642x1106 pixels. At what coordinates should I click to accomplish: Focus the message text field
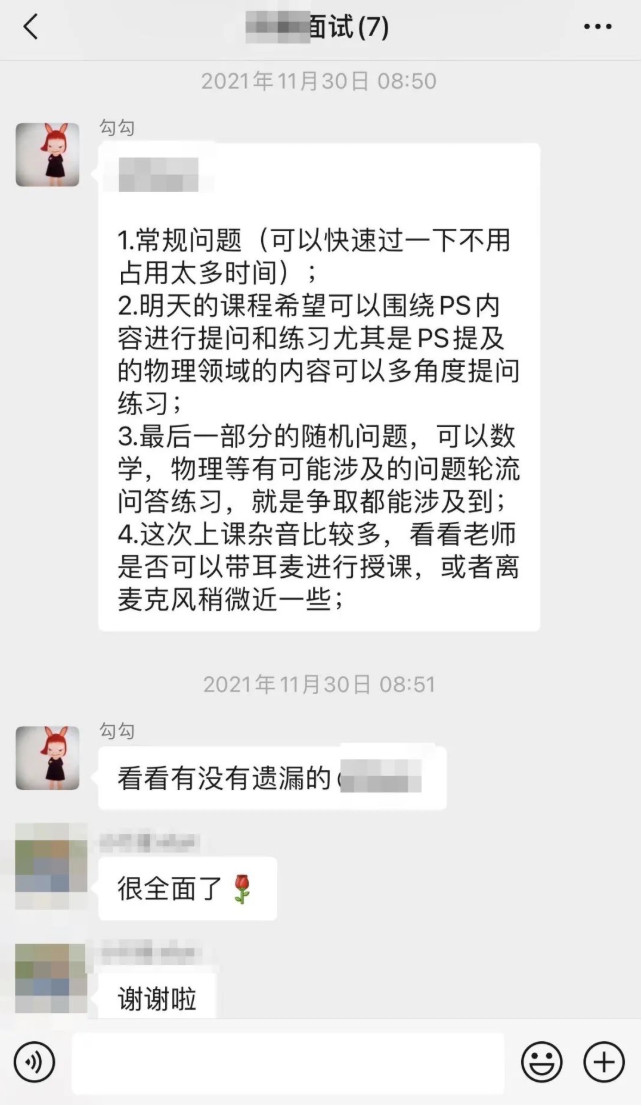(288, 1062)
